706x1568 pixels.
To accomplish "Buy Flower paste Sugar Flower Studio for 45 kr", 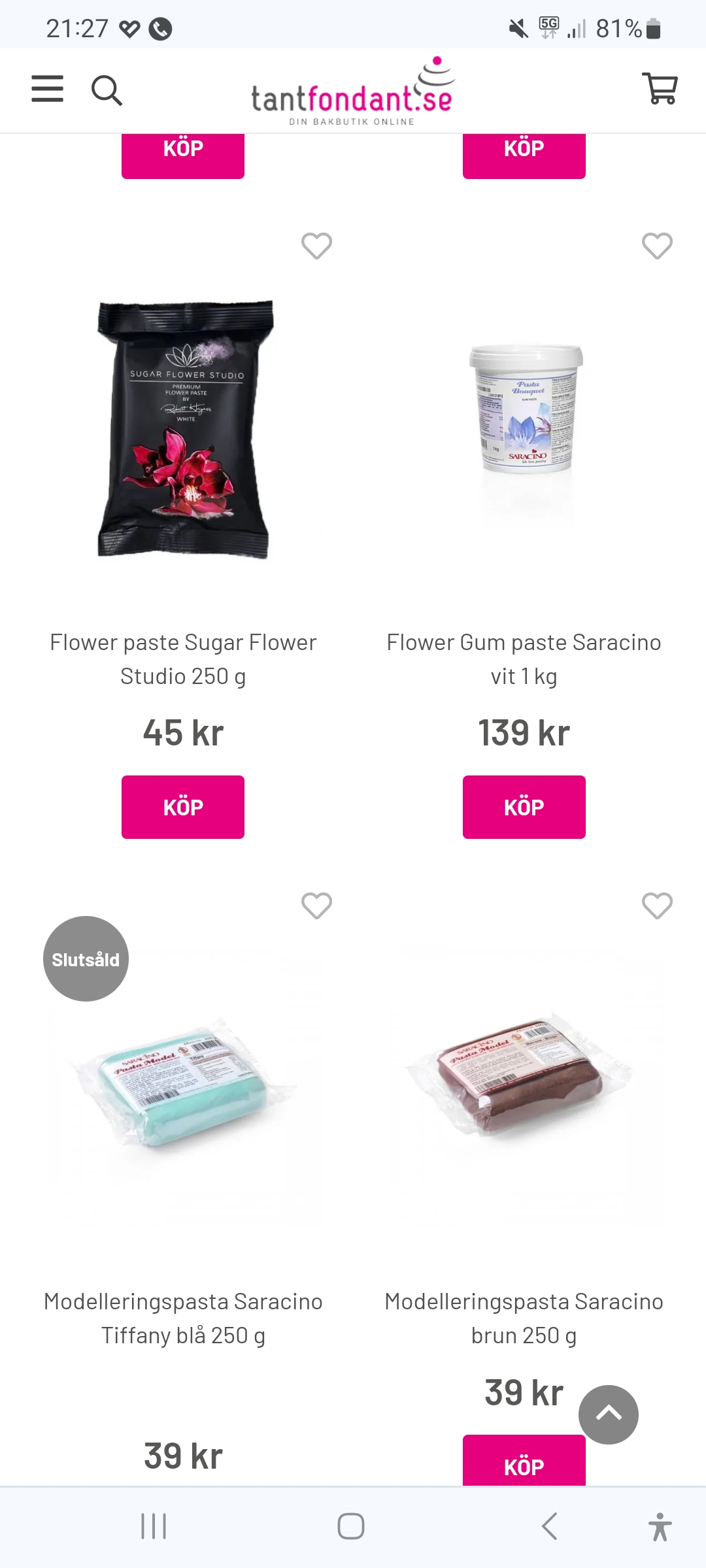I will click(x=183, y=807).
